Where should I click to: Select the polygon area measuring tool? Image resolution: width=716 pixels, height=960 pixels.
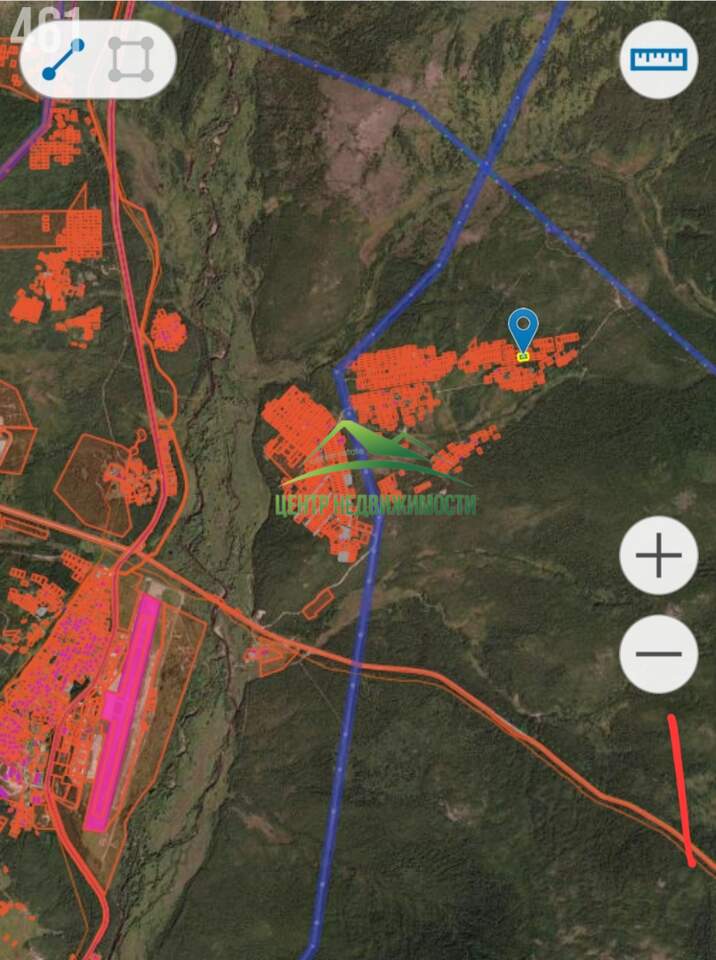130,60
